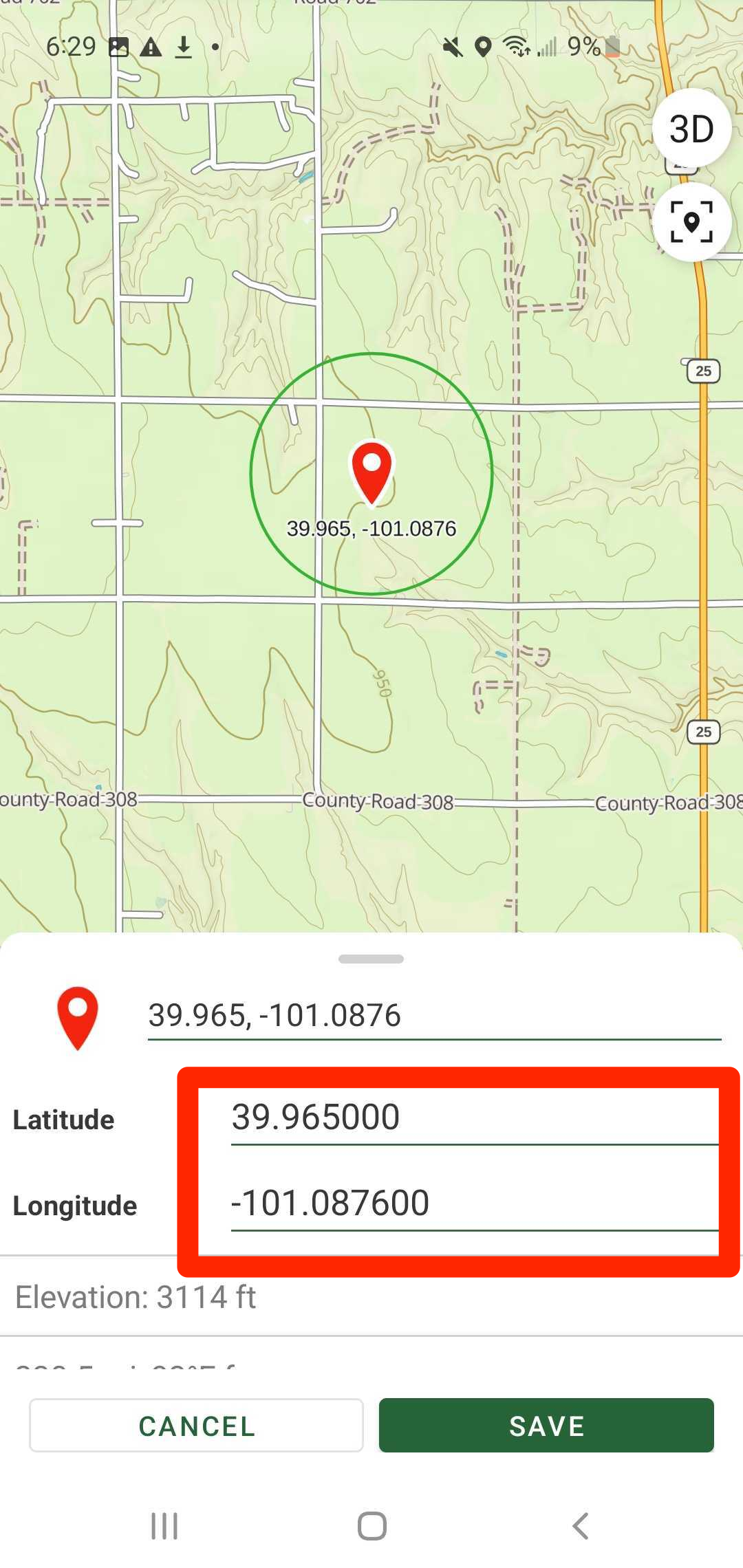Open the recent apps overview
The width and height of the screenshot is (743, 1568).
coord(164,1526)
